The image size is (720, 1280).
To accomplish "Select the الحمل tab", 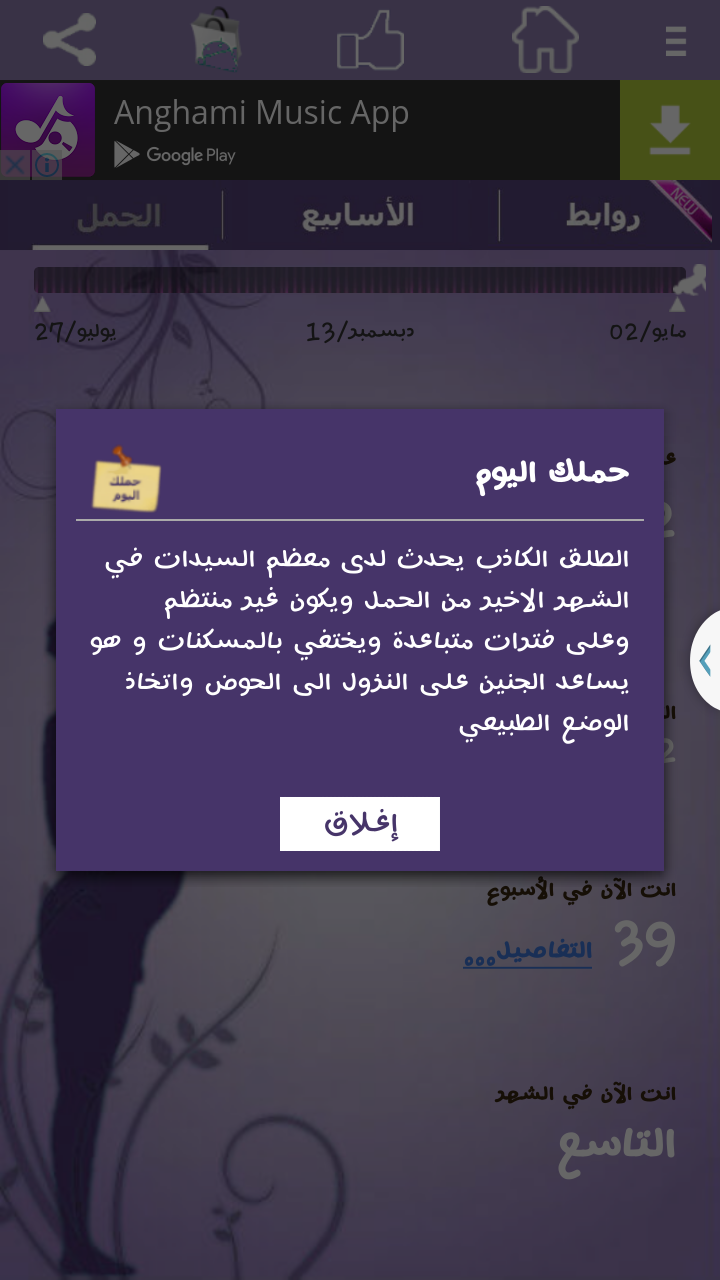I will point(119,216).
